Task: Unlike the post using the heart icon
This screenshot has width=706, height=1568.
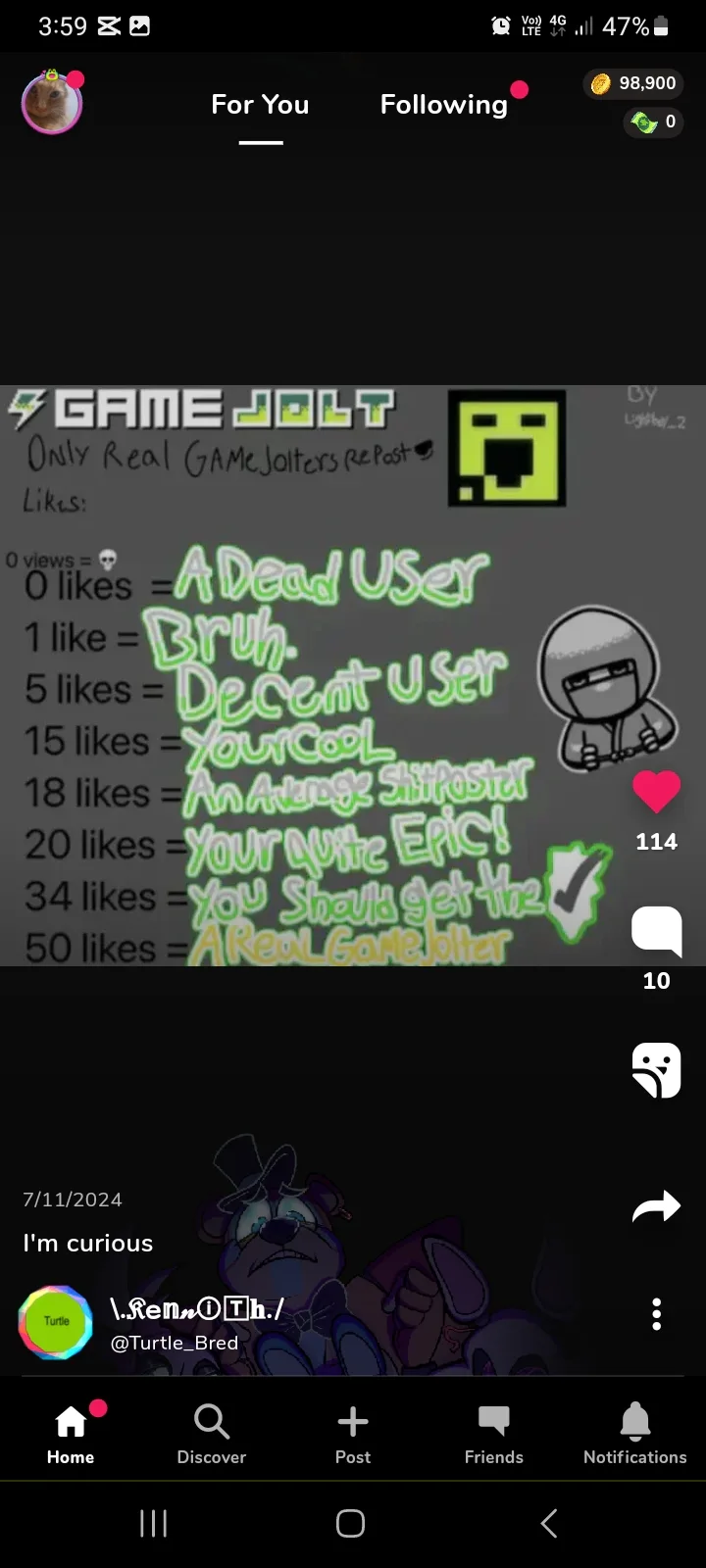Action: (x=656, y=792)
